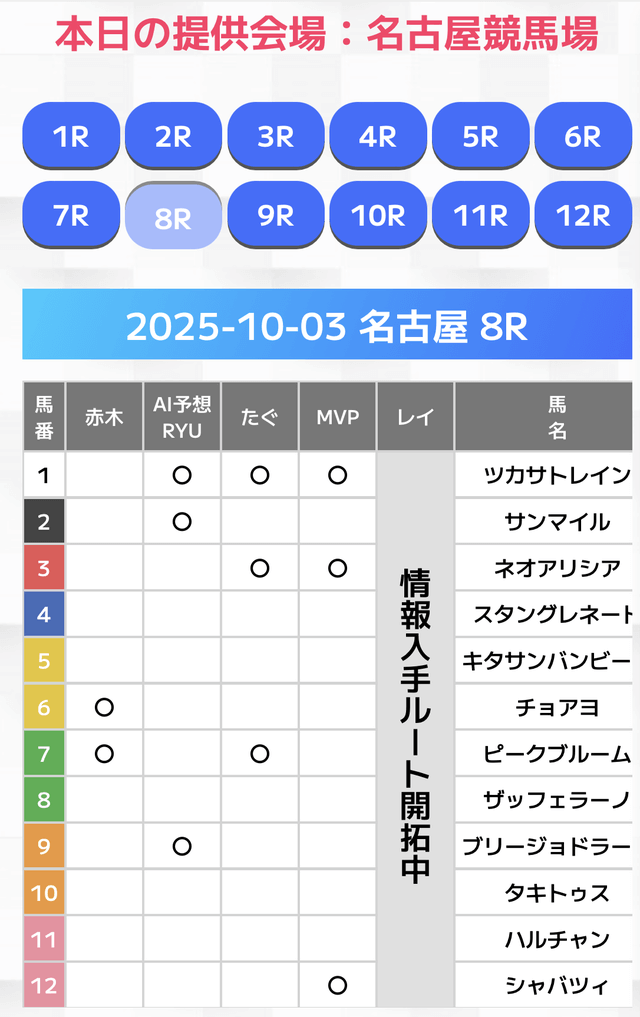Open the 3R race predictions
Screen dimensions: 640x1017
(275, 136)
